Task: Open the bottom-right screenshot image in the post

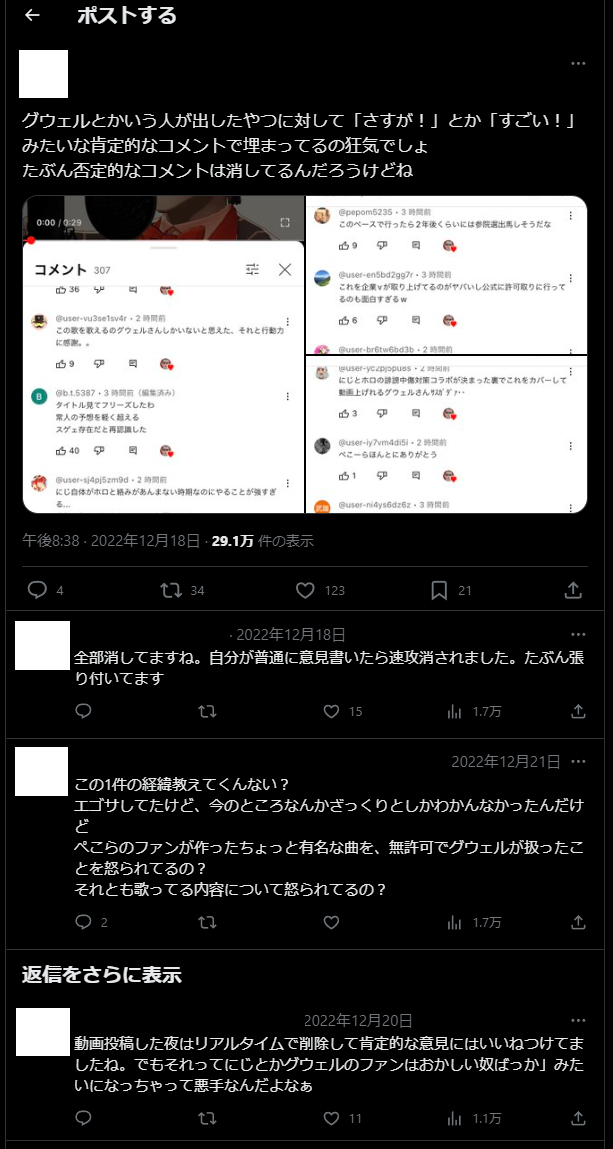Action: point(446,435)
